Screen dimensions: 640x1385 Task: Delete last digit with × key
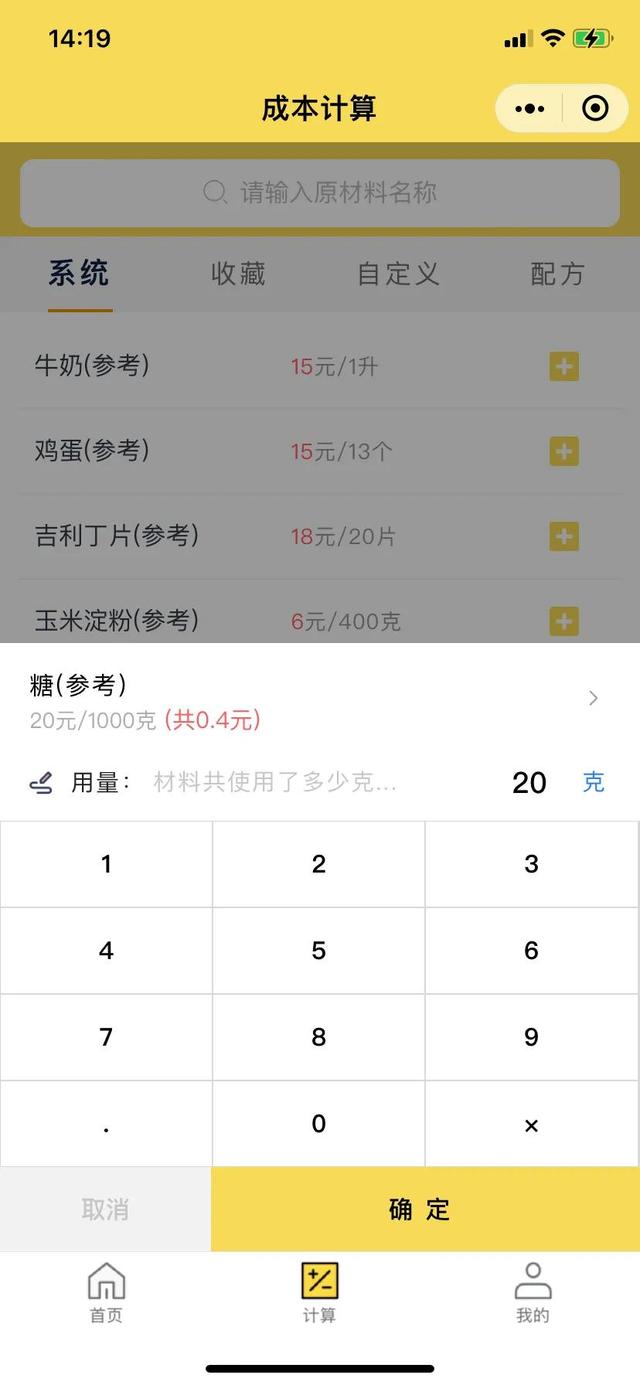531,1125
